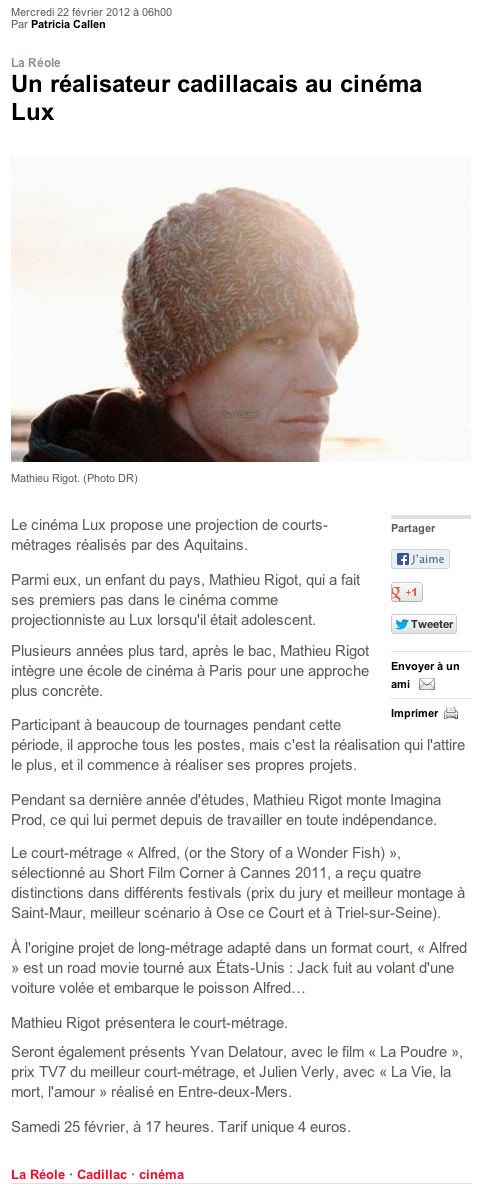Share on Google +1
Screen dimensions: 488x1197
406,592
